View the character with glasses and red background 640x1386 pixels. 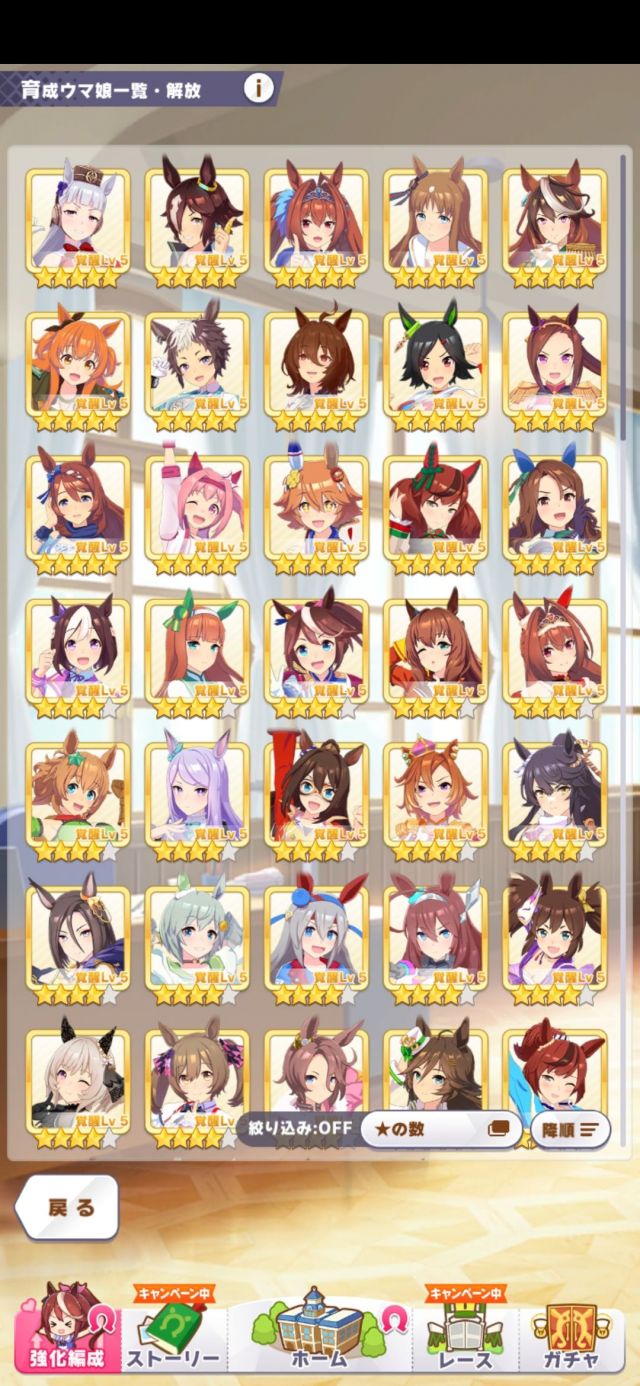(x=316, y=797)
